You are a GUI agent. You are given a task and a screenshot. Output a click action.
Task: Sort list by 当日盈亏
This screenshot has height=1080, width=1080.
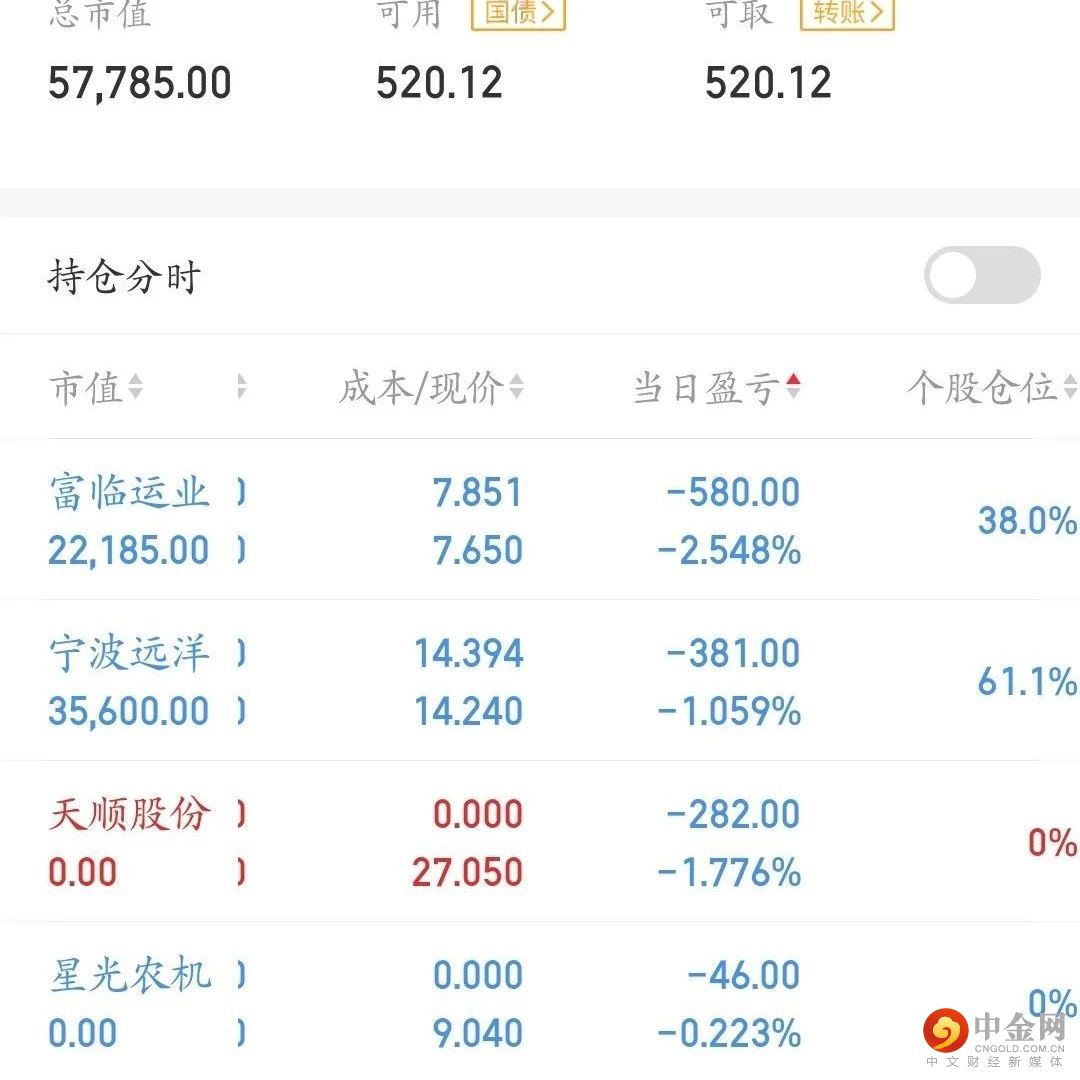[716, 388]
